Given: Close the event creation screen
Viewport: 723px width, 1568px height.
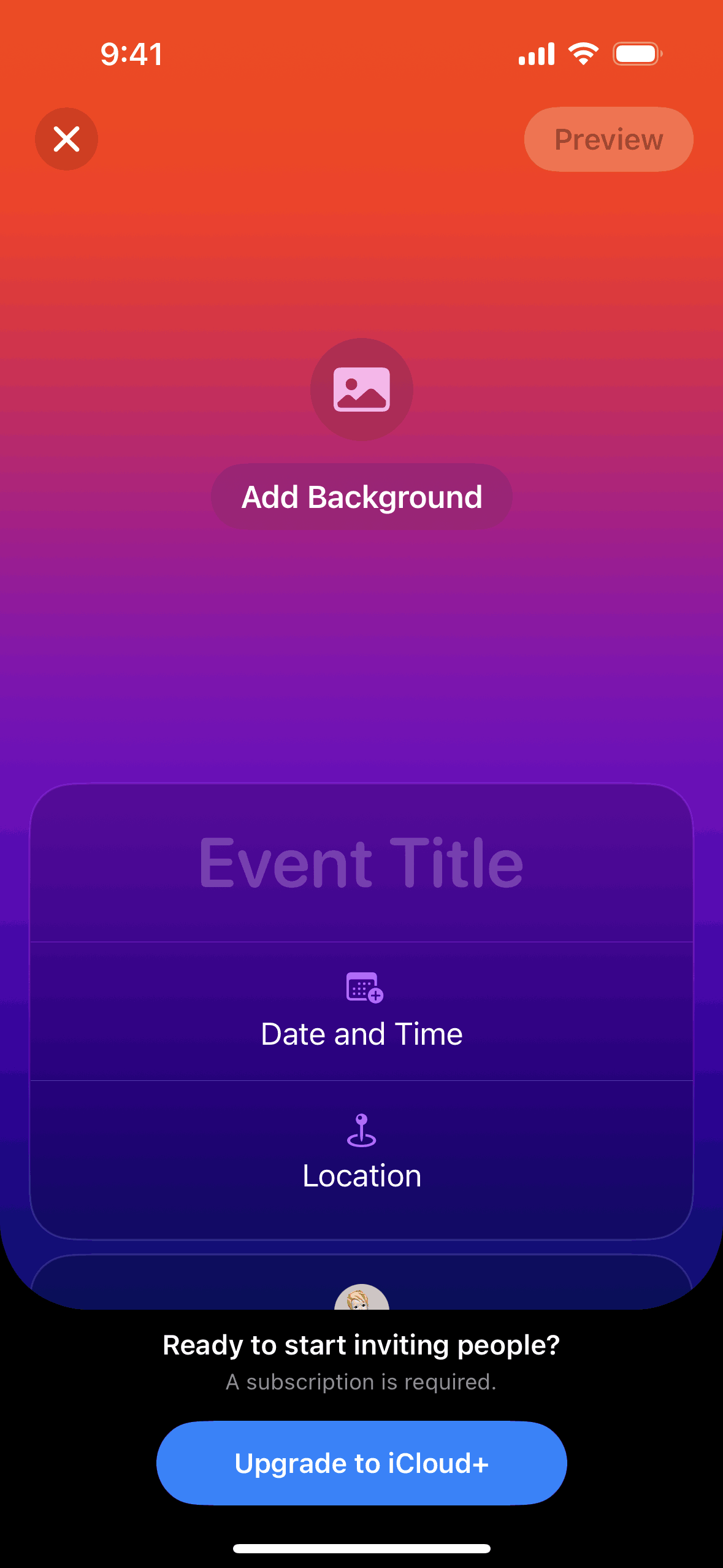Looking at the screenshot, I should pyautogui.click(x=66, y=139).
